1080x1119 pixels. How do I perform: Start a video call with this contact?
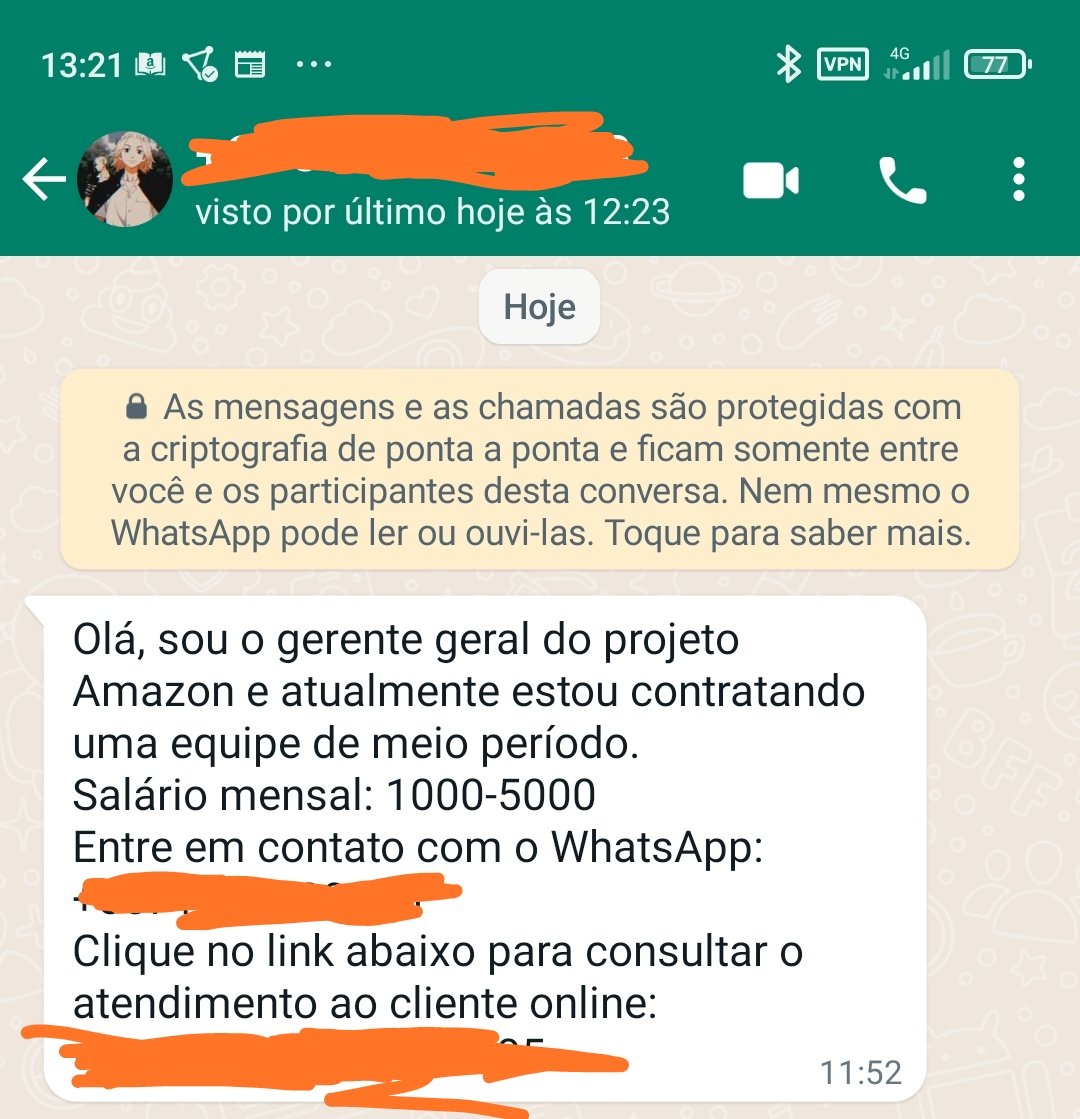[x=770, y=181]
